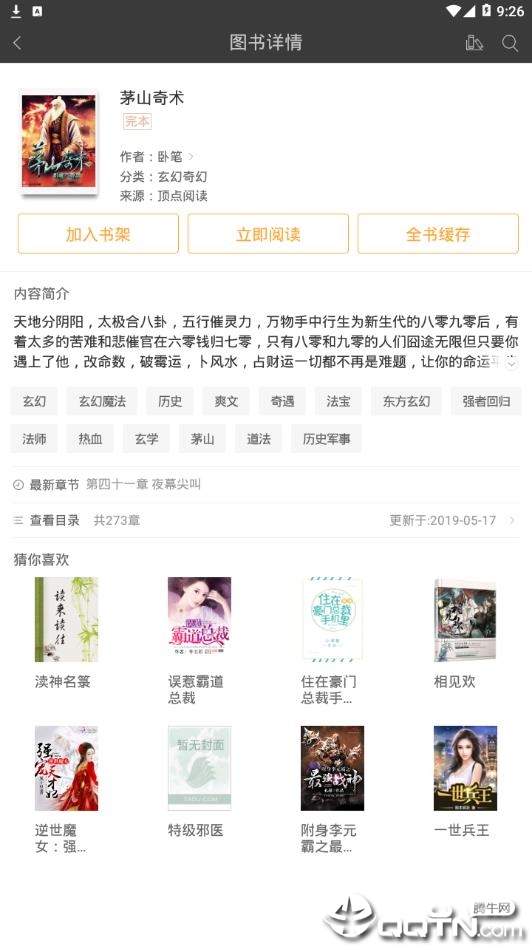Select the 东方玄幻 tag

pyautogui.click(x=407, y=401)
